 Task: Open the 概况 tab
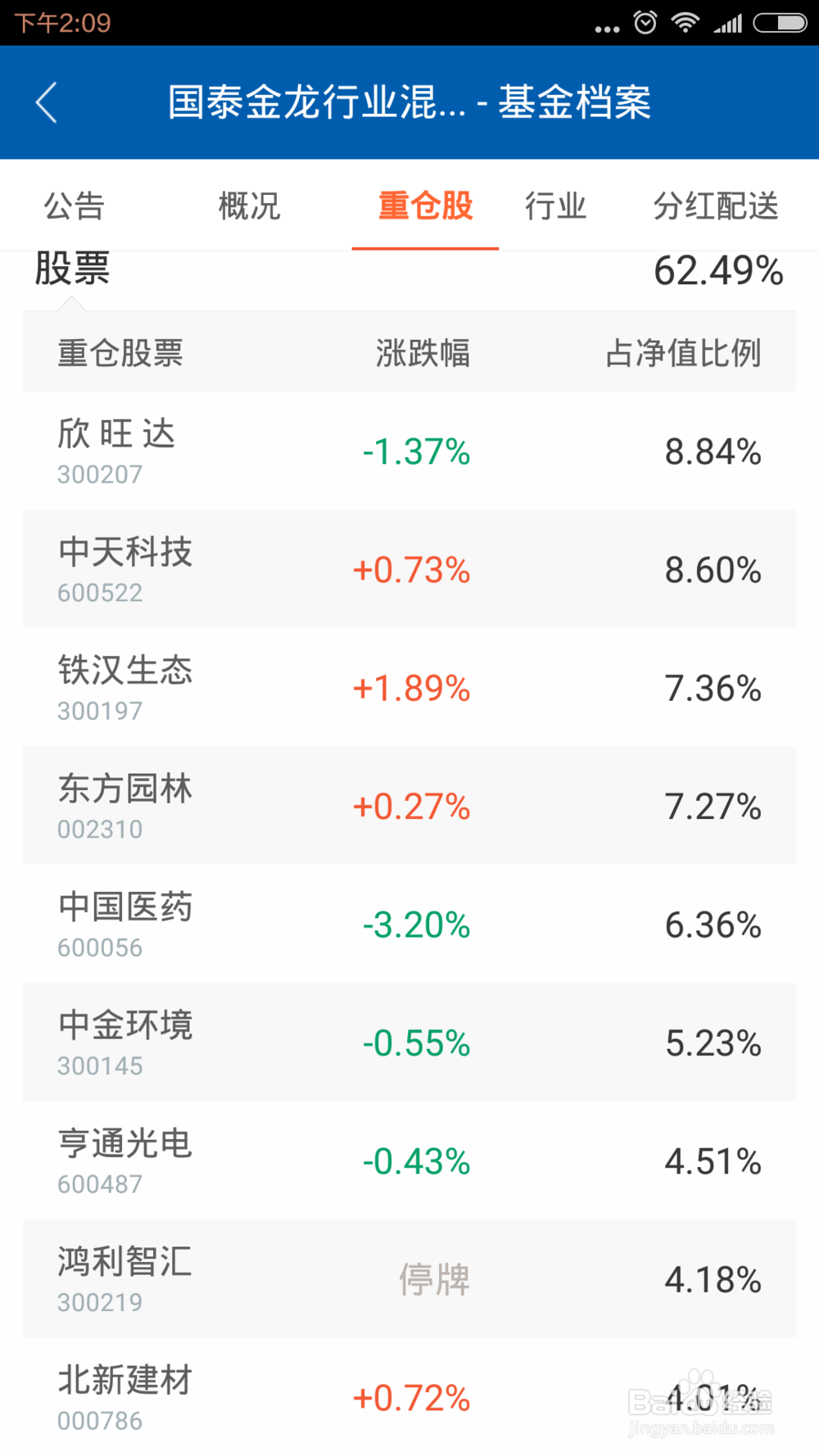(248, 206)
